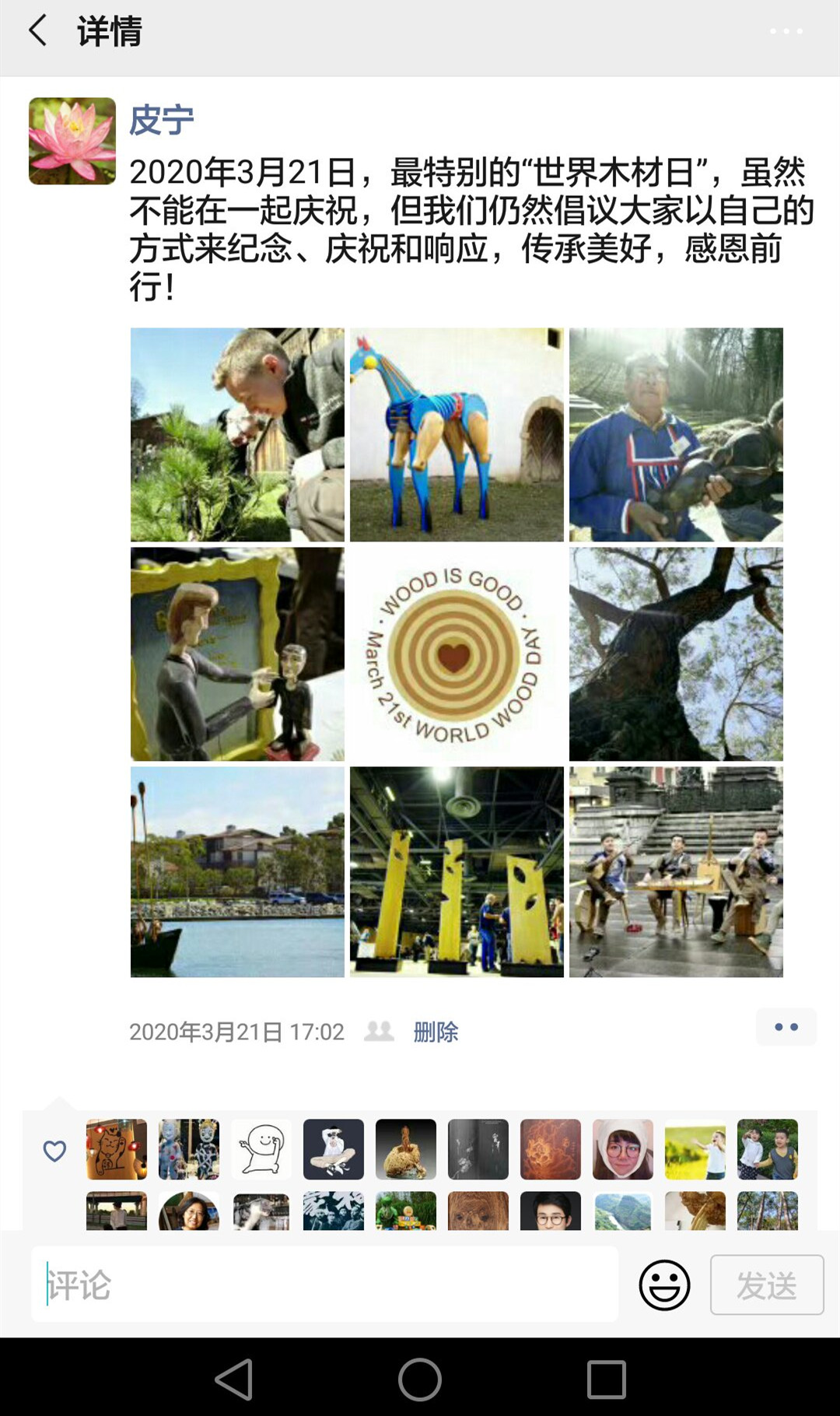Viewport: 840px width, 1416px height.
Task: Open the Wood Is Good logo image
Action: [x=457, y=654]
